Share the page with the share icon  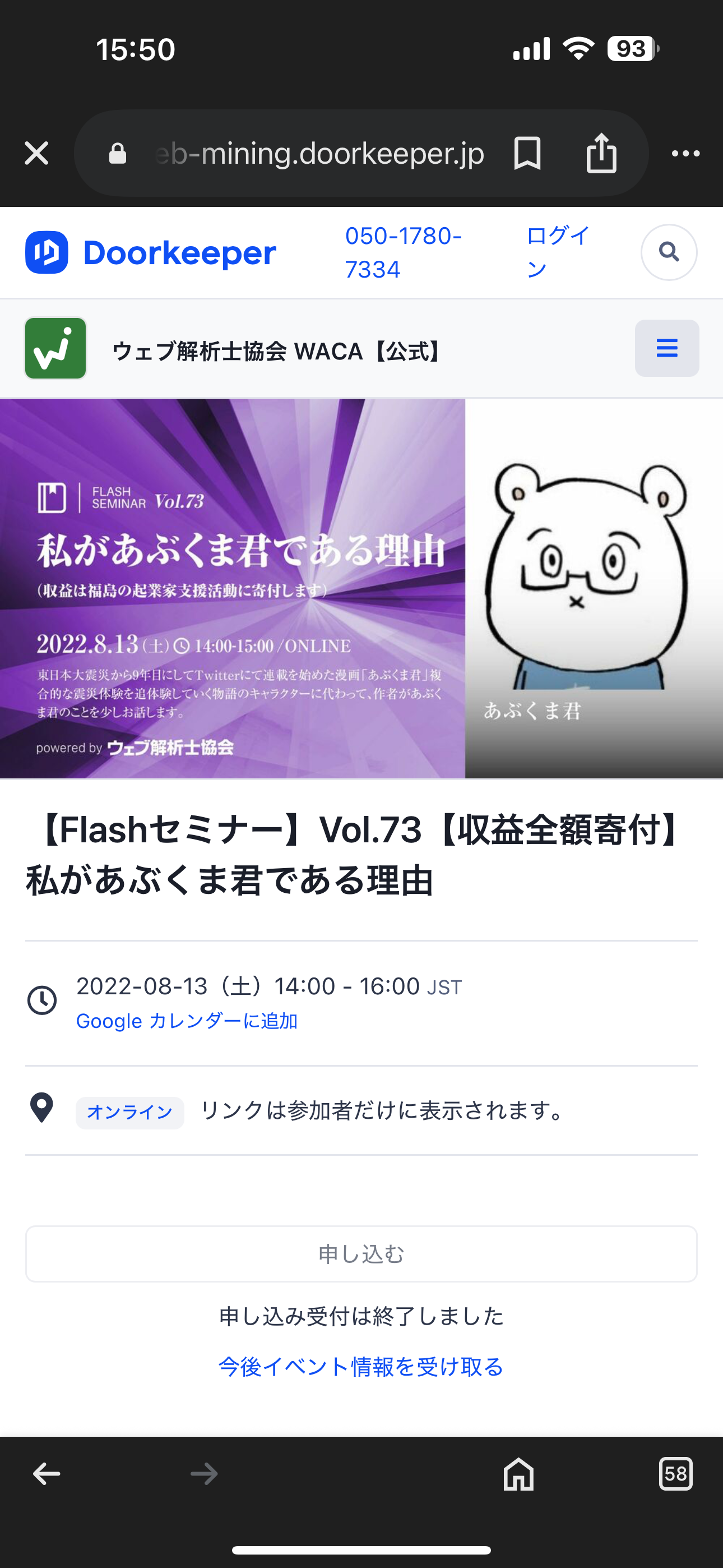point(601,153)
